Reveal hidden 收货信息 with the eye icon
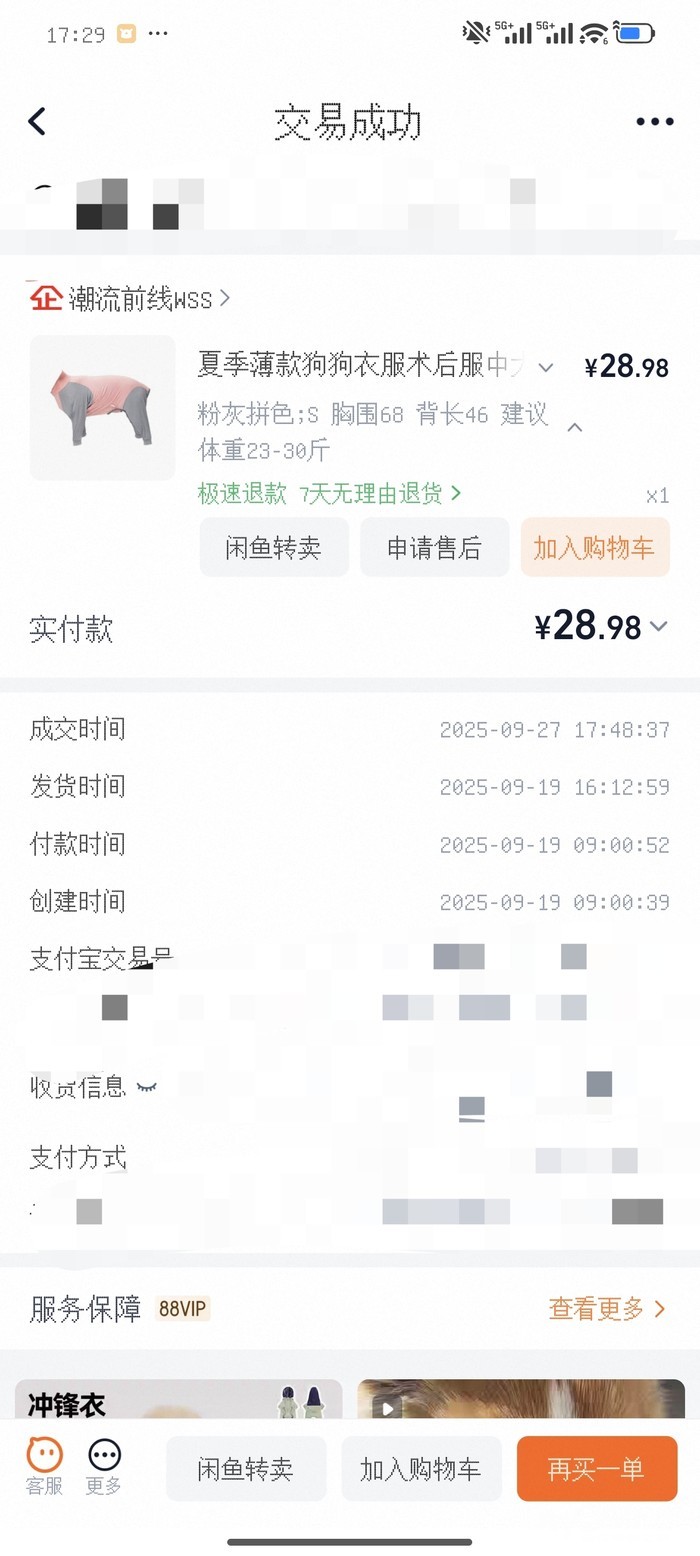 click(x=147, y=1086)
